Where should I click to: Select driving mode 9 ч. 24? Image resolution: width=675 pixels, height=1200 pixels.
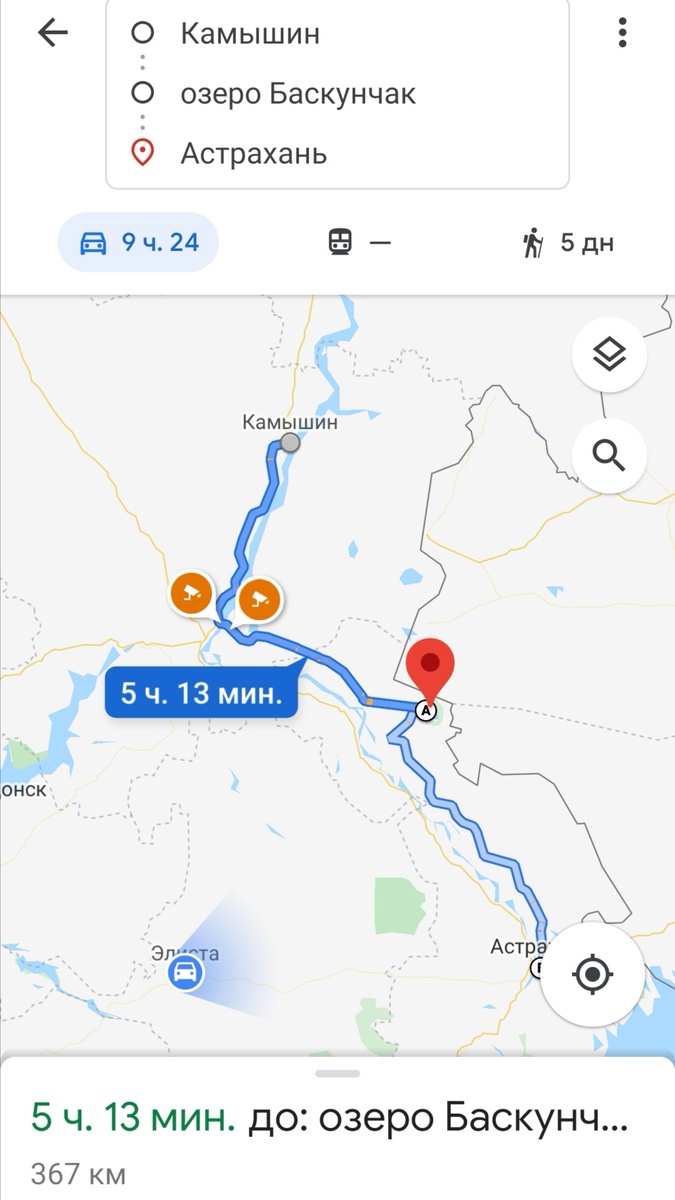click(138, 242)
